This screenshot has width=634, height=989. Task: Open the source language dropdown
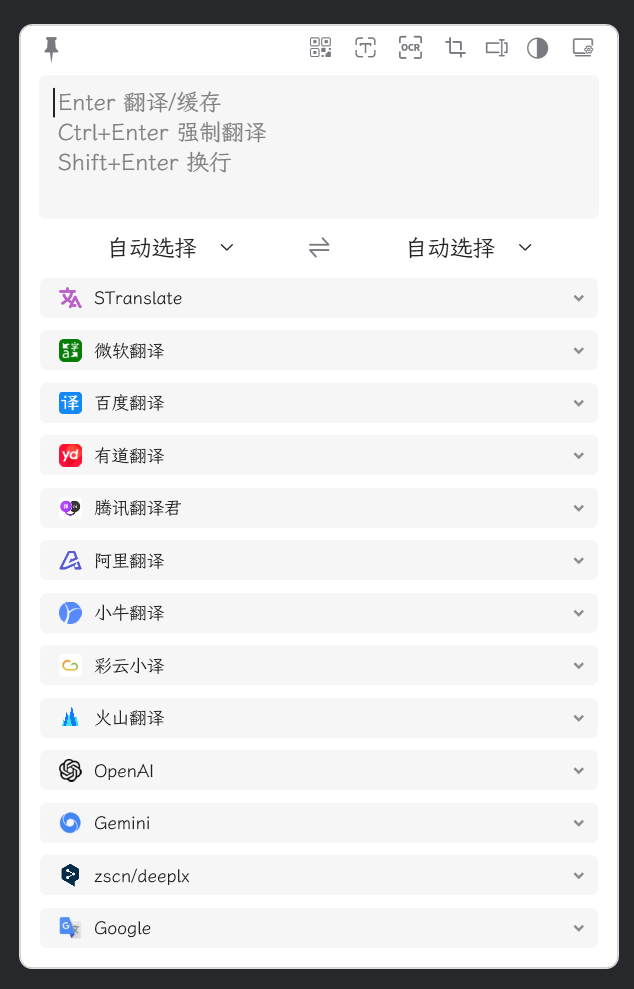(x=171, y=248)
